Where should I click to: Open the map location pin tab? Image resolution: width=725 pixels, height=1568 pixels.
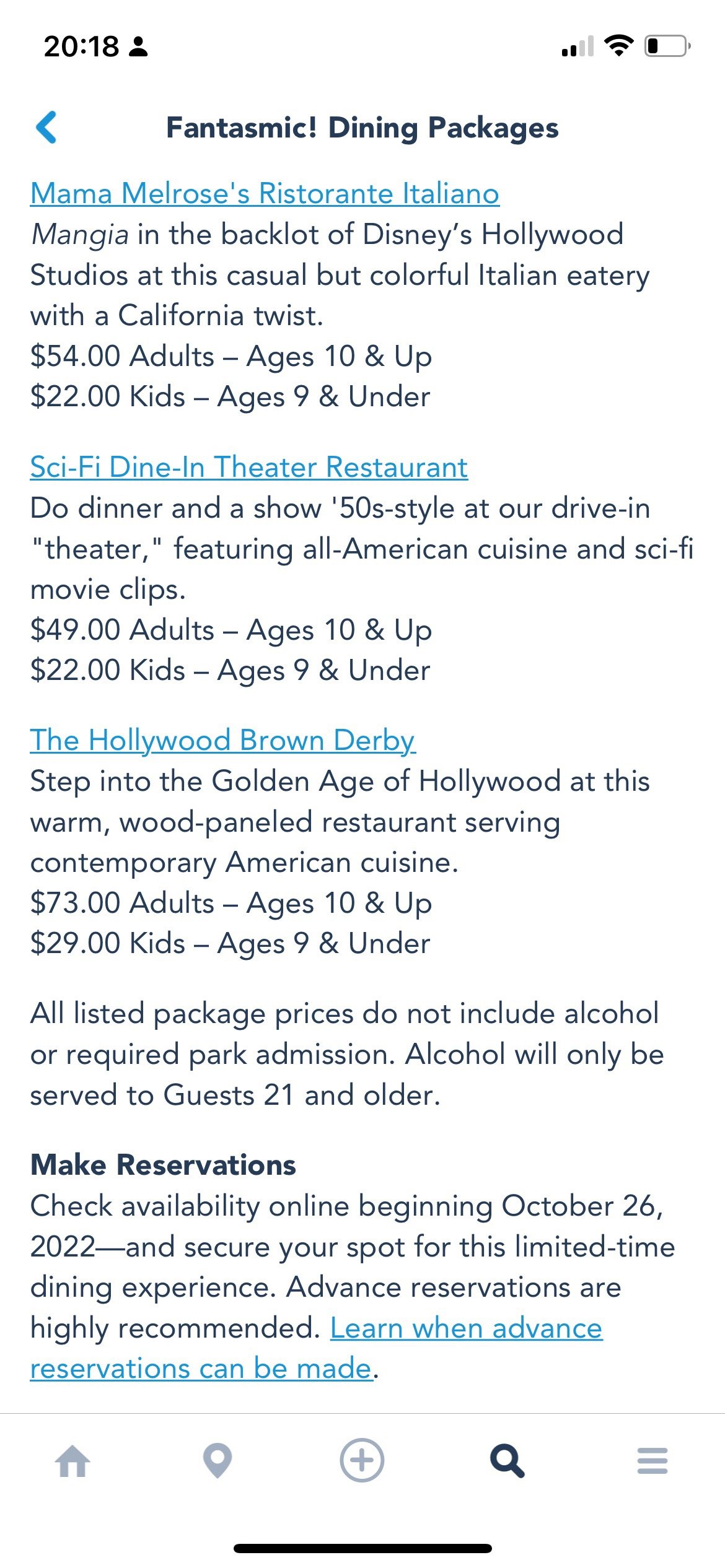[x=217, y=1461]
